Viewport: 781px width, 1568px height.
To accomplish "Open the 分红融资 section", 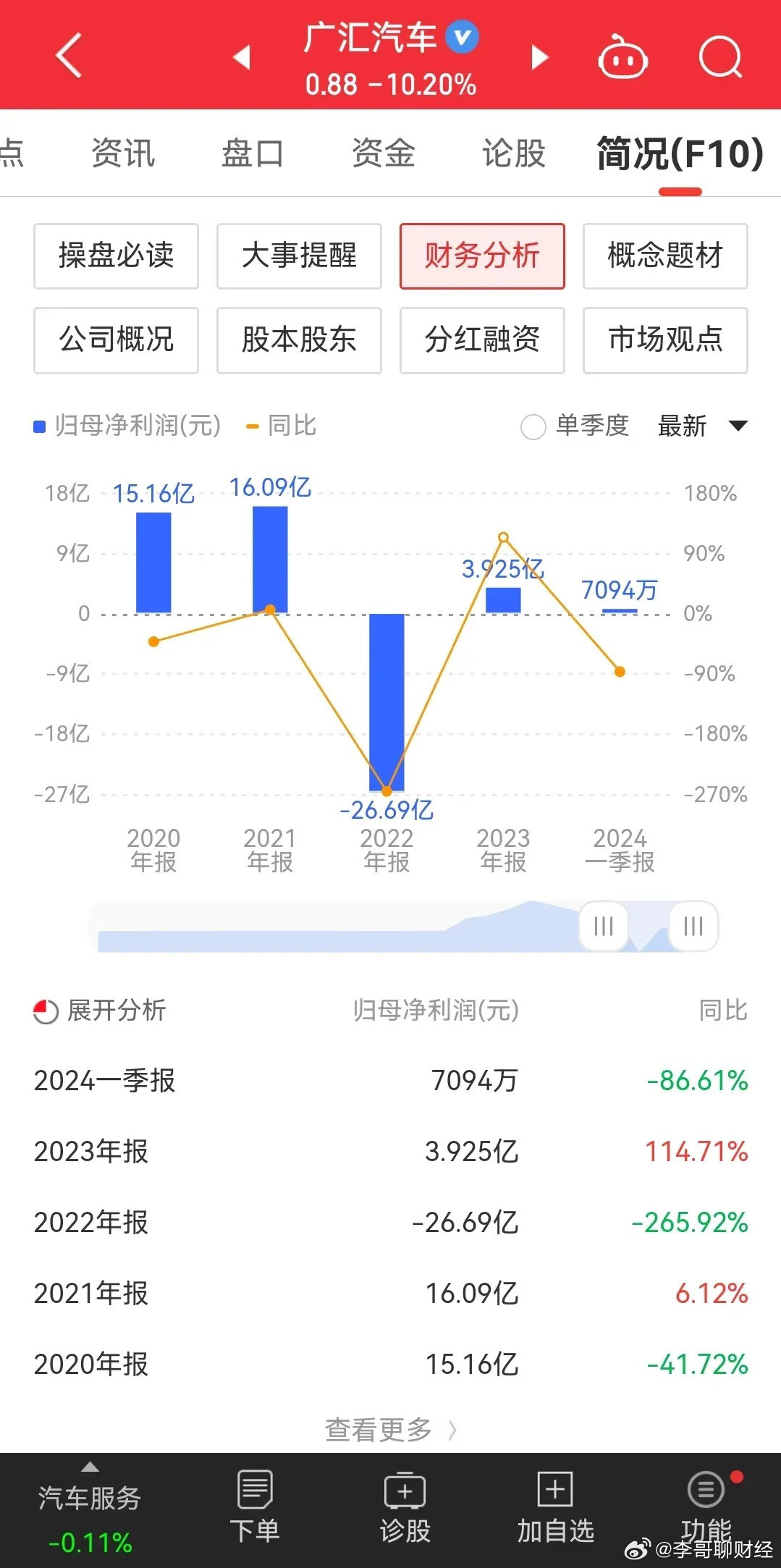I will click(482, 340).
